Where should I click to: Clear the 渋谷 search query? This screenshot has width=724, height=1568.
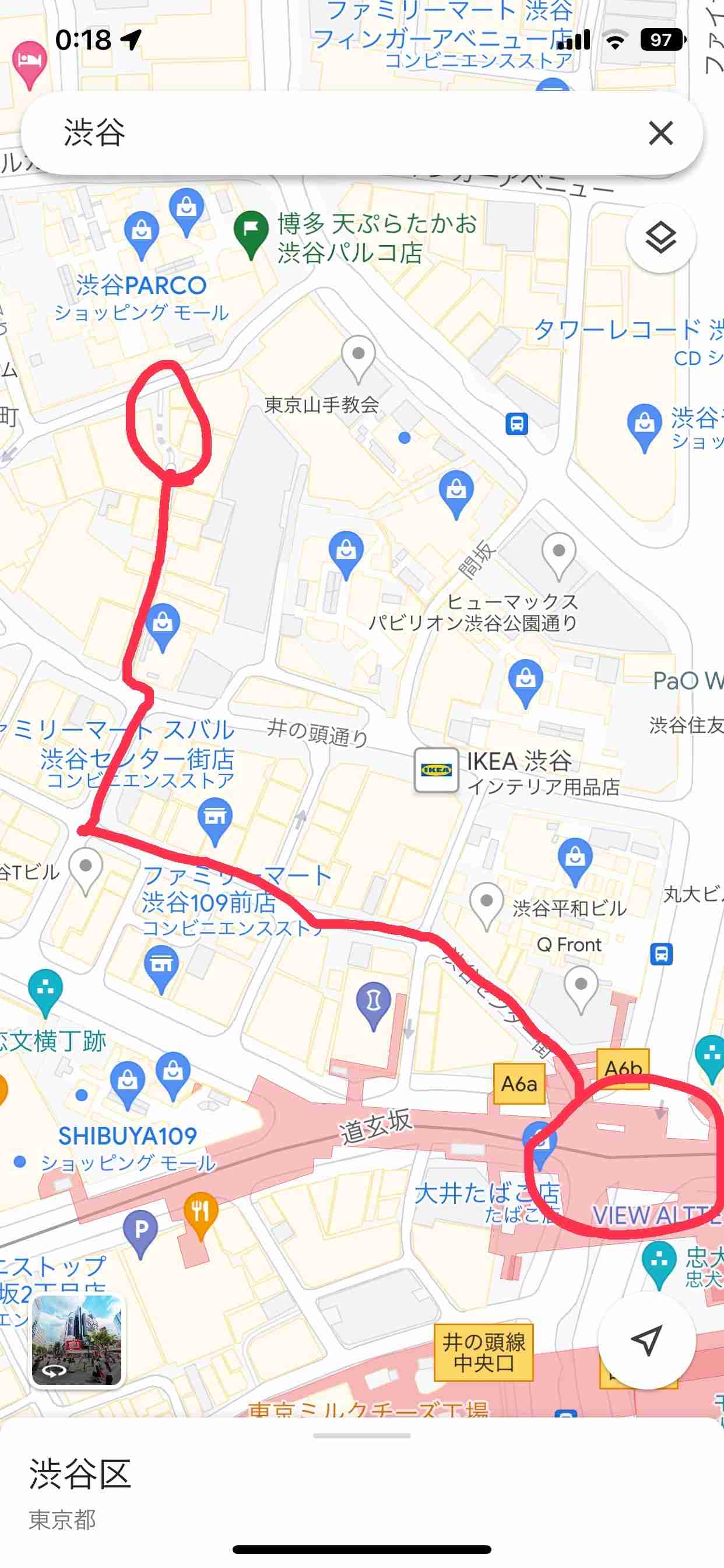[660, 132]
